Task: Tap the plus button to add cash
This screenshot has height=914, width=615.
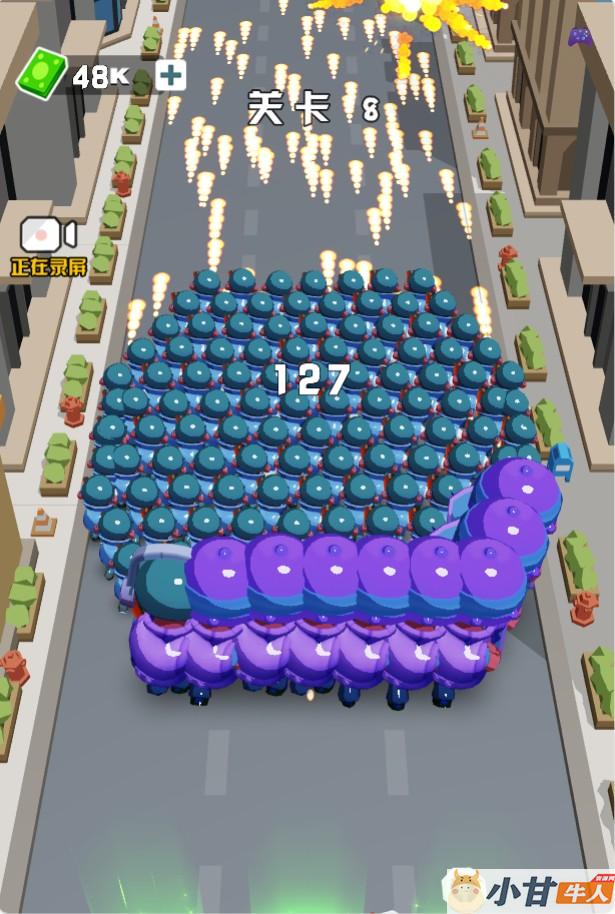Action: click(171, 75)
